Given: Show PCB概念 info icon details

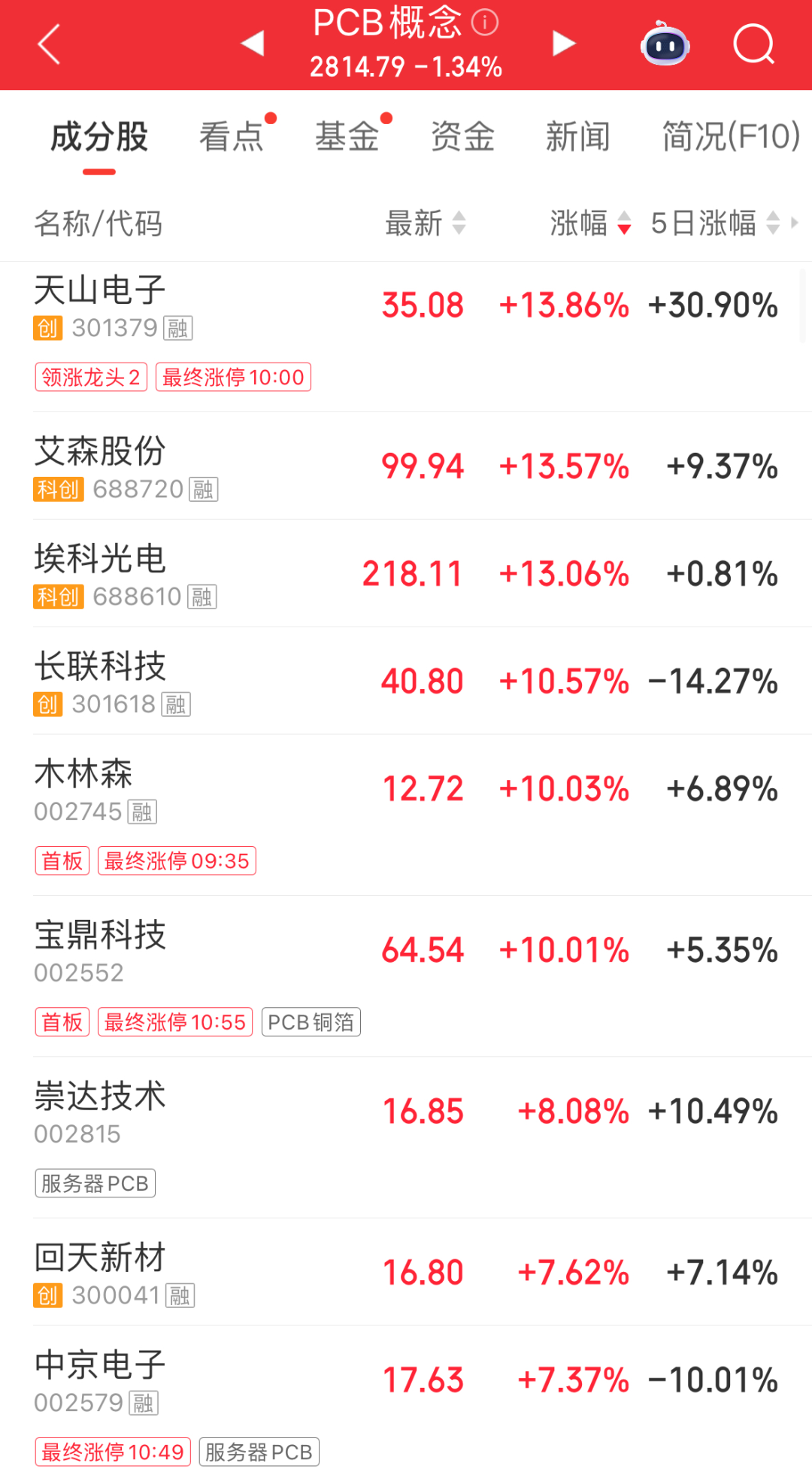Looking at the screenshot, I should pyautogui.click(x=484, y=23).
